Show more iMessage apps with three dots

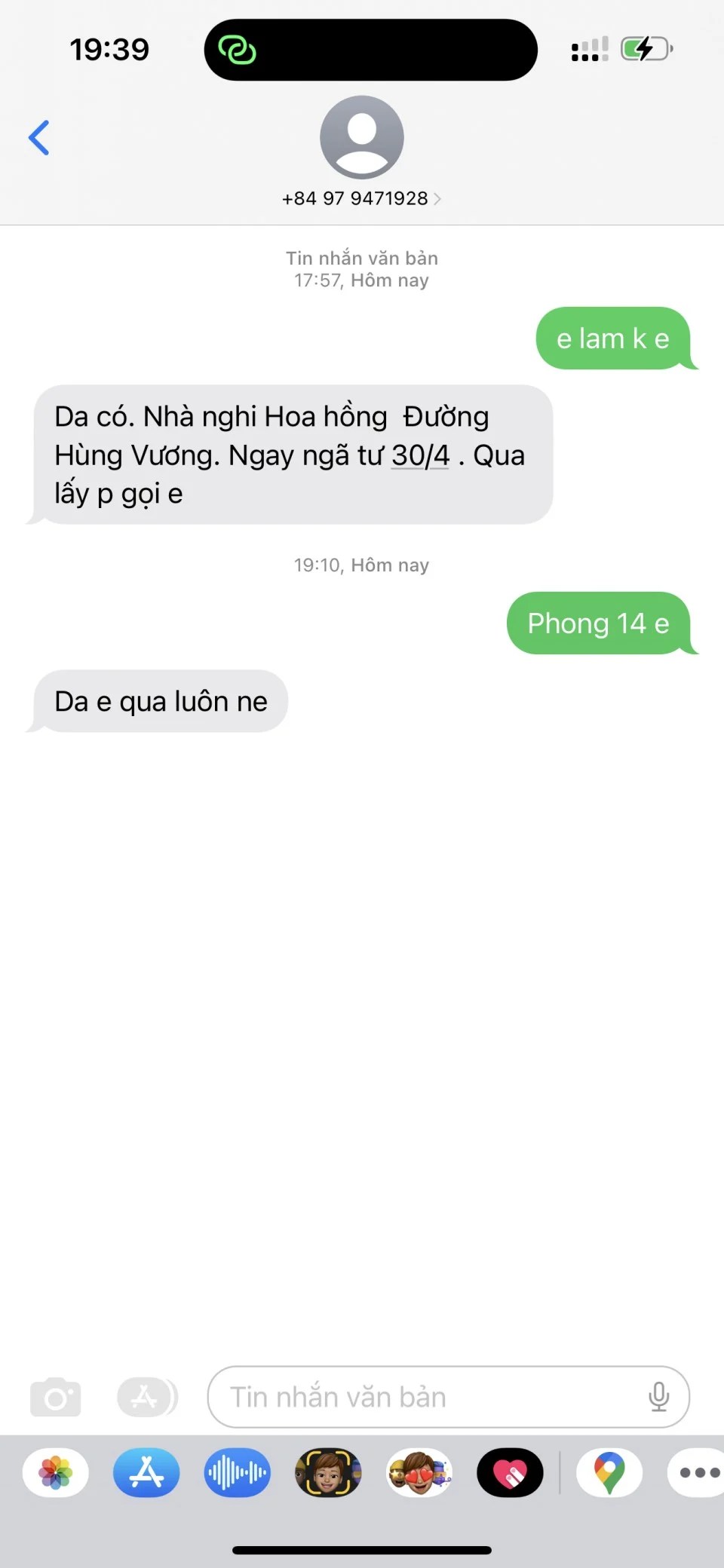699,1472
